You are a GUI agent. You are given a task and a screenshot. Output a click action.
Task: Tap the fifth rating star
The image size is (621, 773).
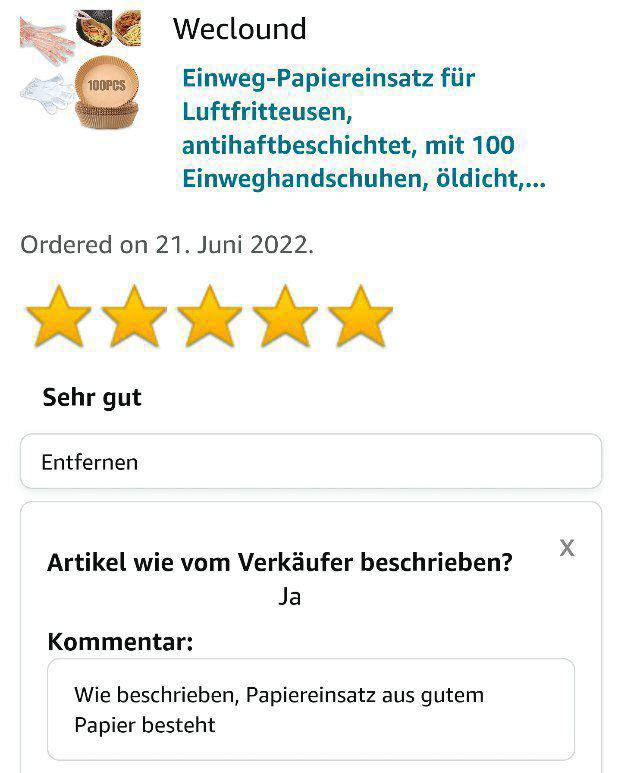[360, 317]
